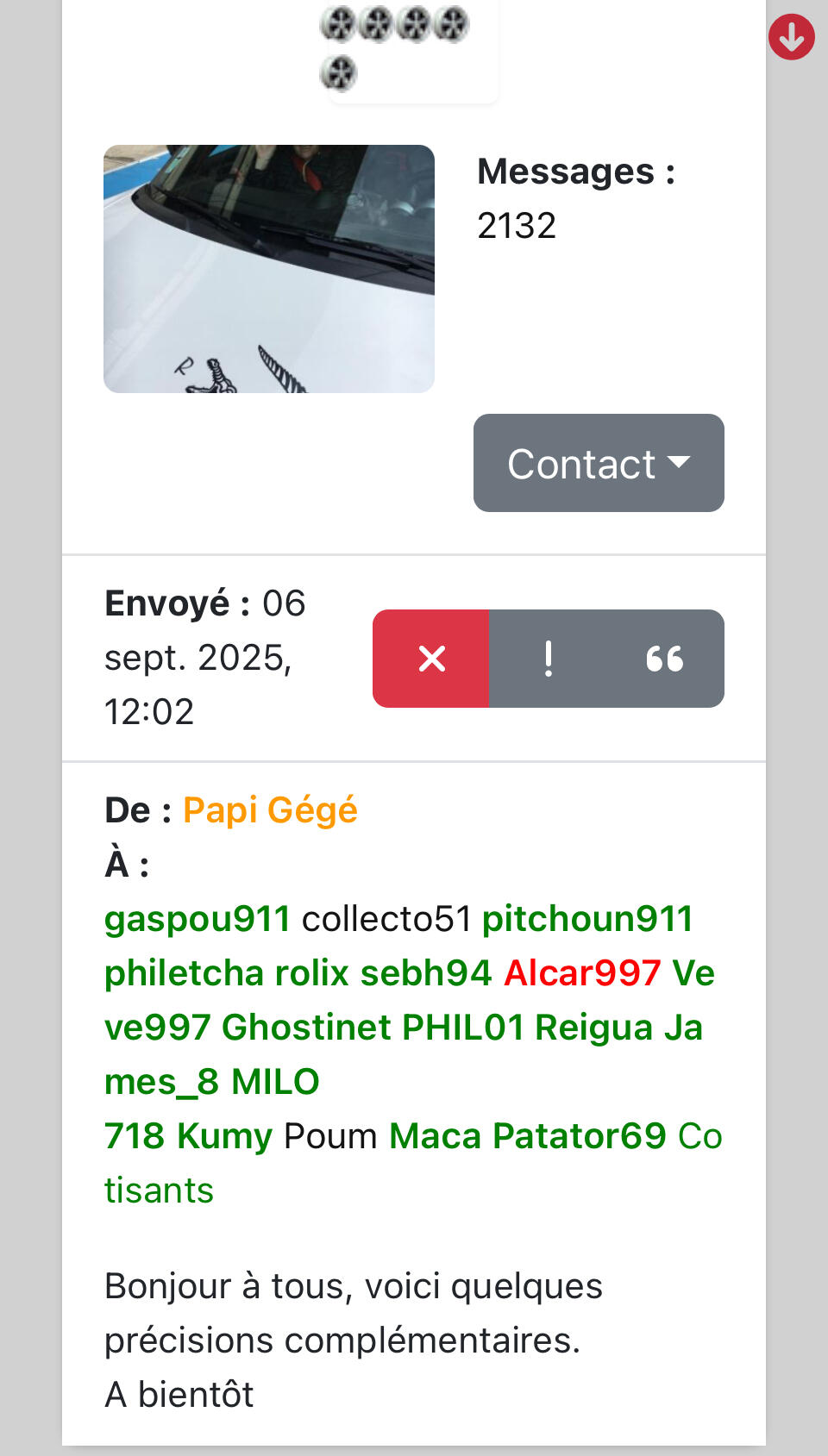
Task: Report this message via exclamation button
Action: 548,659
